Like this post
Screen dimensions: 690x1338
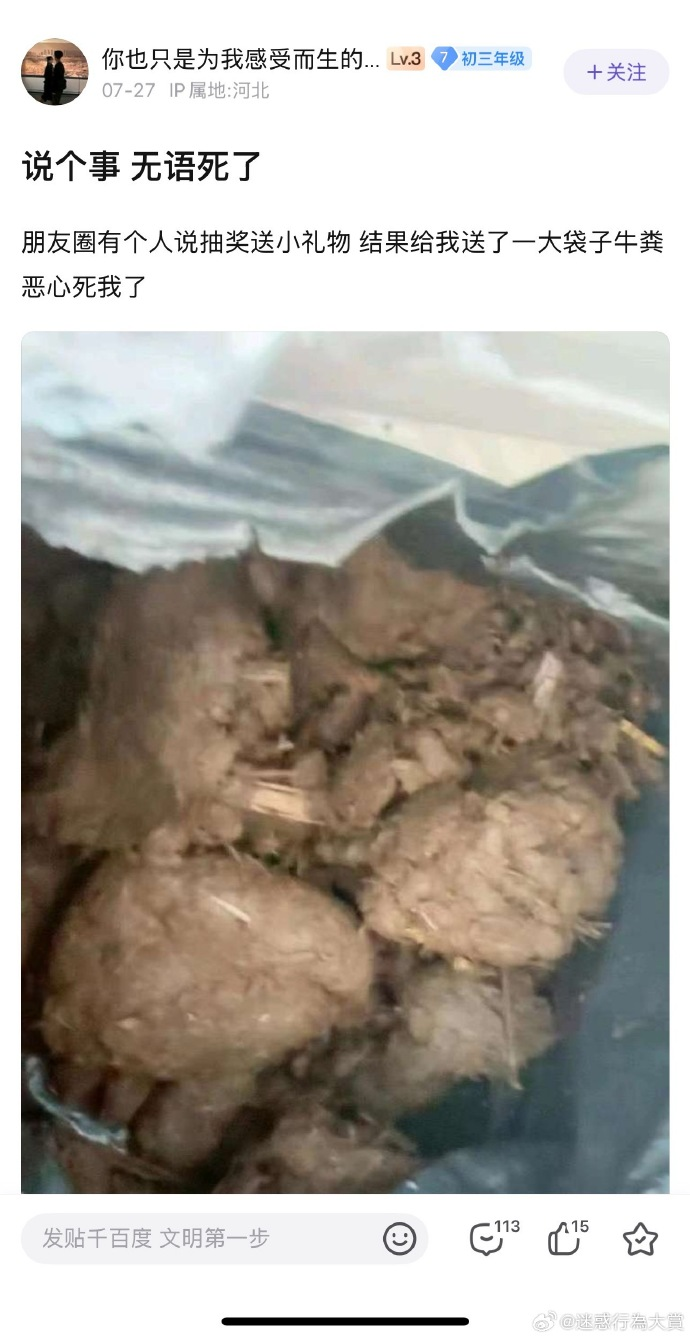[x=567, y=1238]
